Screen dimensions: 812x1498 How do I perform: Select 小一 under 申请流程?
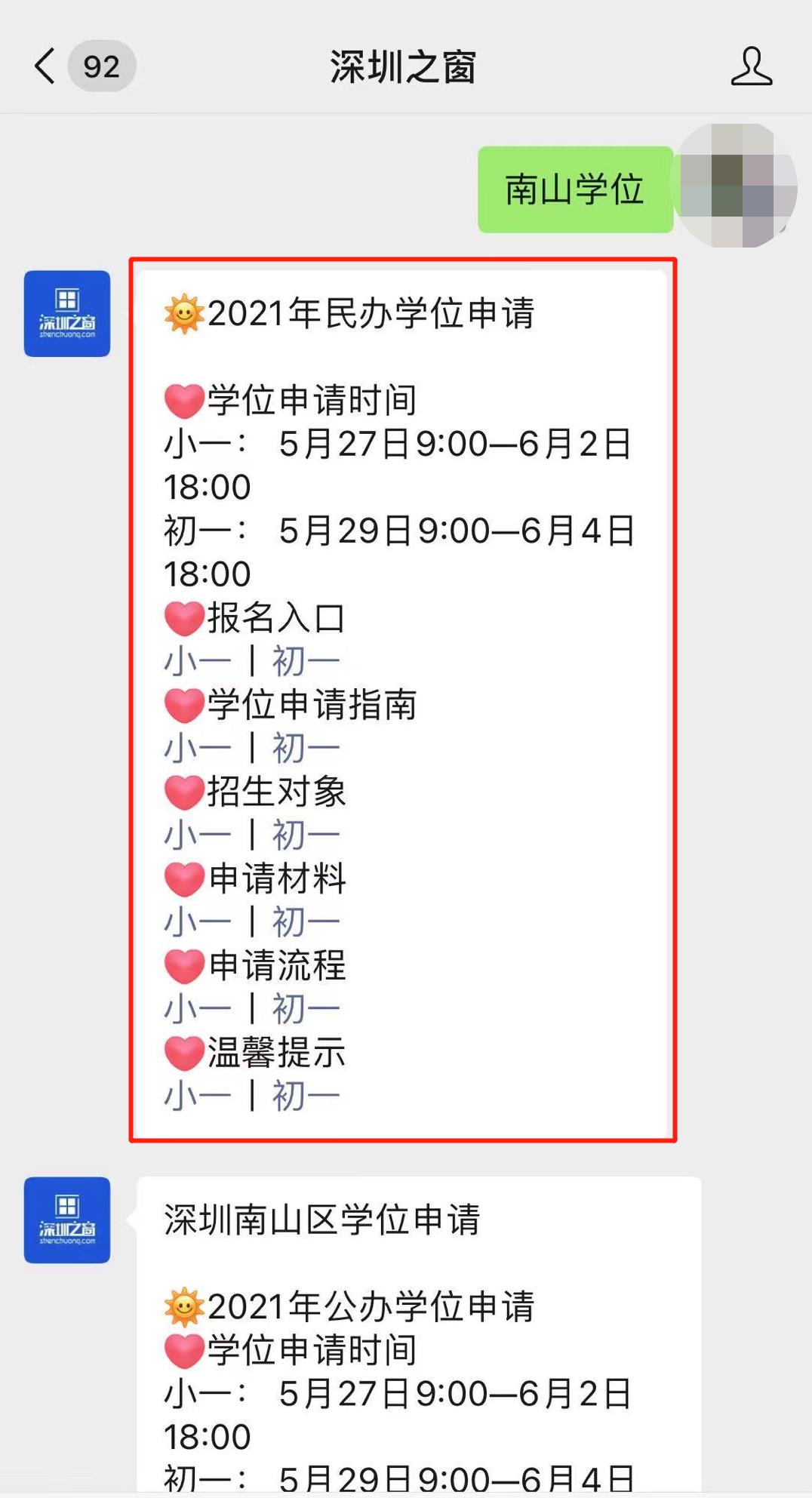tap(198, 1009)
